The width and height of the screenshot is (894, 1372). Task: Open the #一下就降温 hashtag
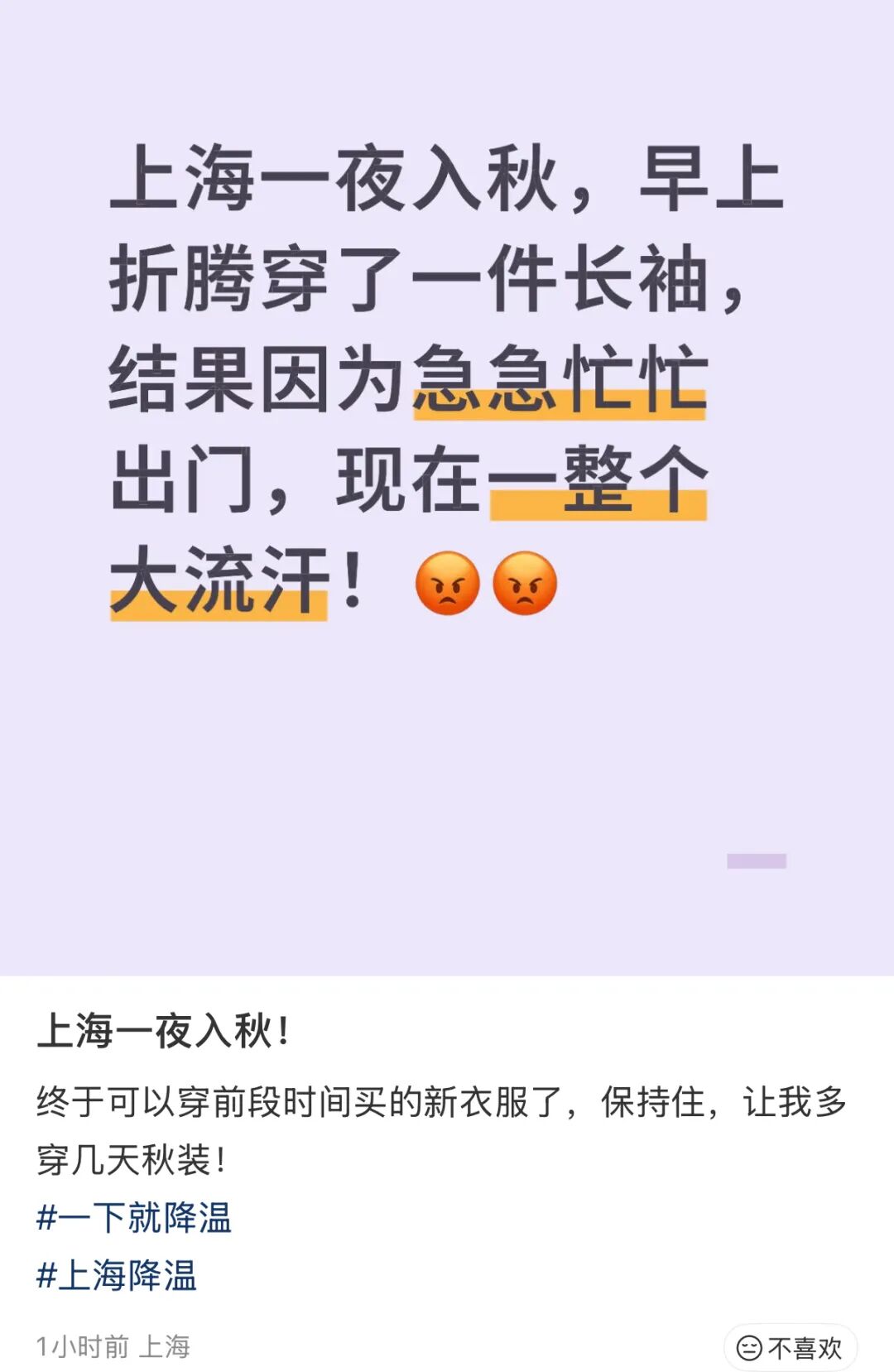click(134, 1218)
